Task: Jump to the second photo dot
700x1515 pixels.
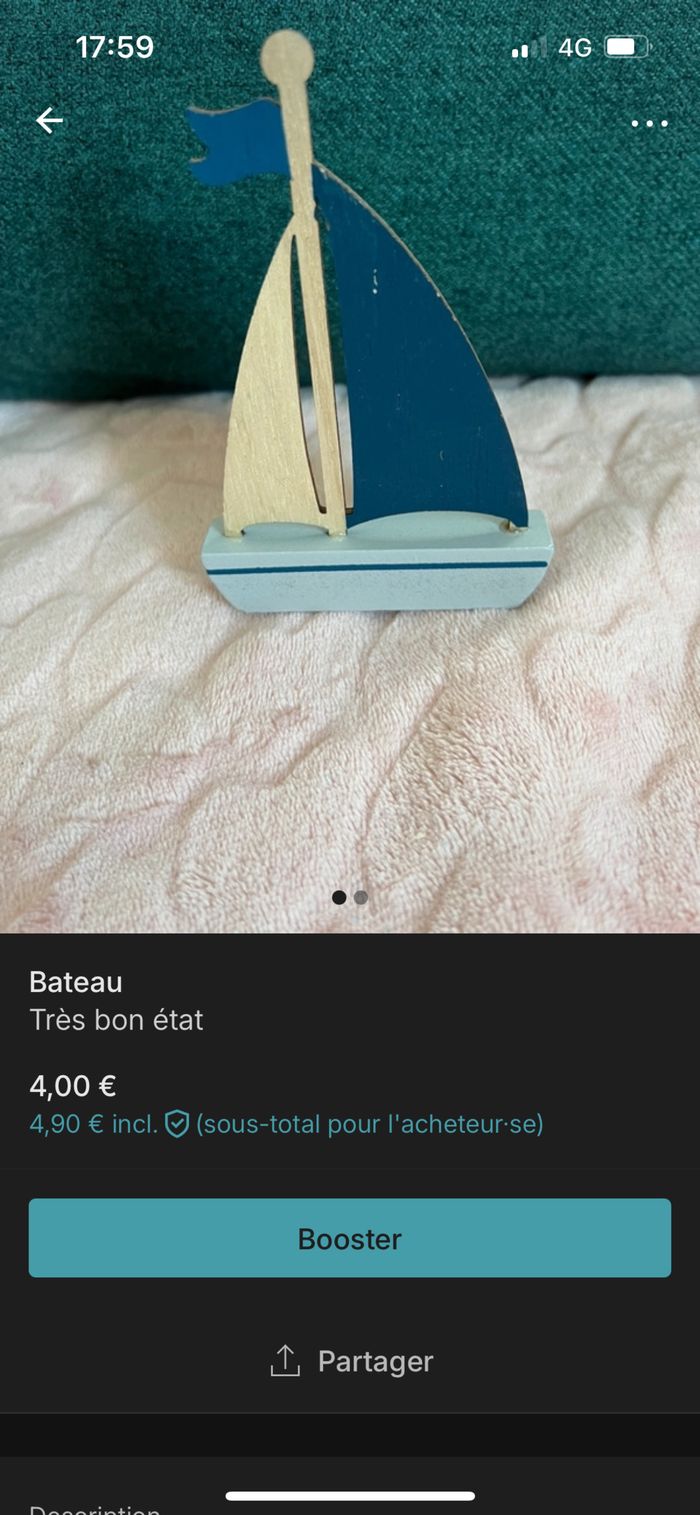Action: coord(361,898)
